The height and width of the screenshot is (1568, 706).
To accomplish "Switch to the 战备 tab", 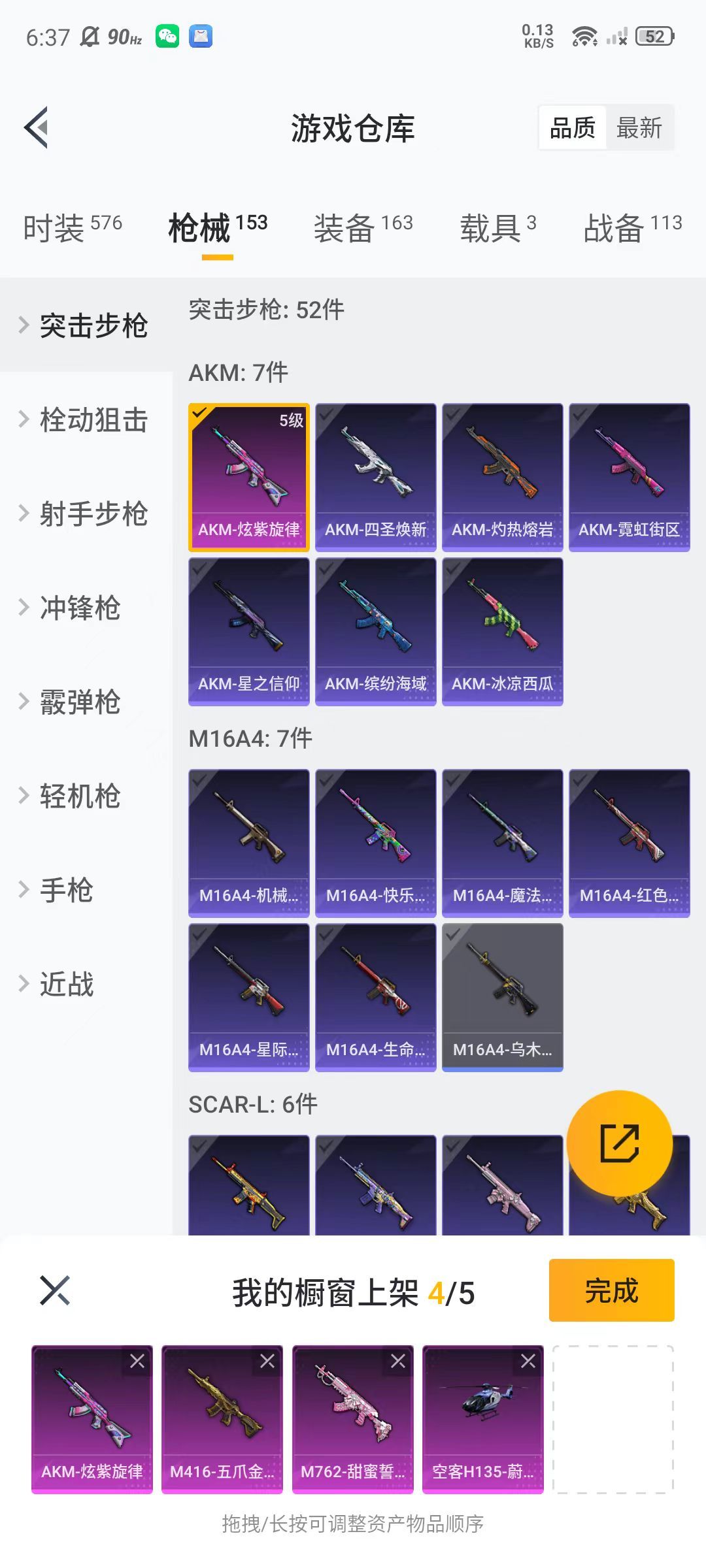I will click(x=632, y=228).
